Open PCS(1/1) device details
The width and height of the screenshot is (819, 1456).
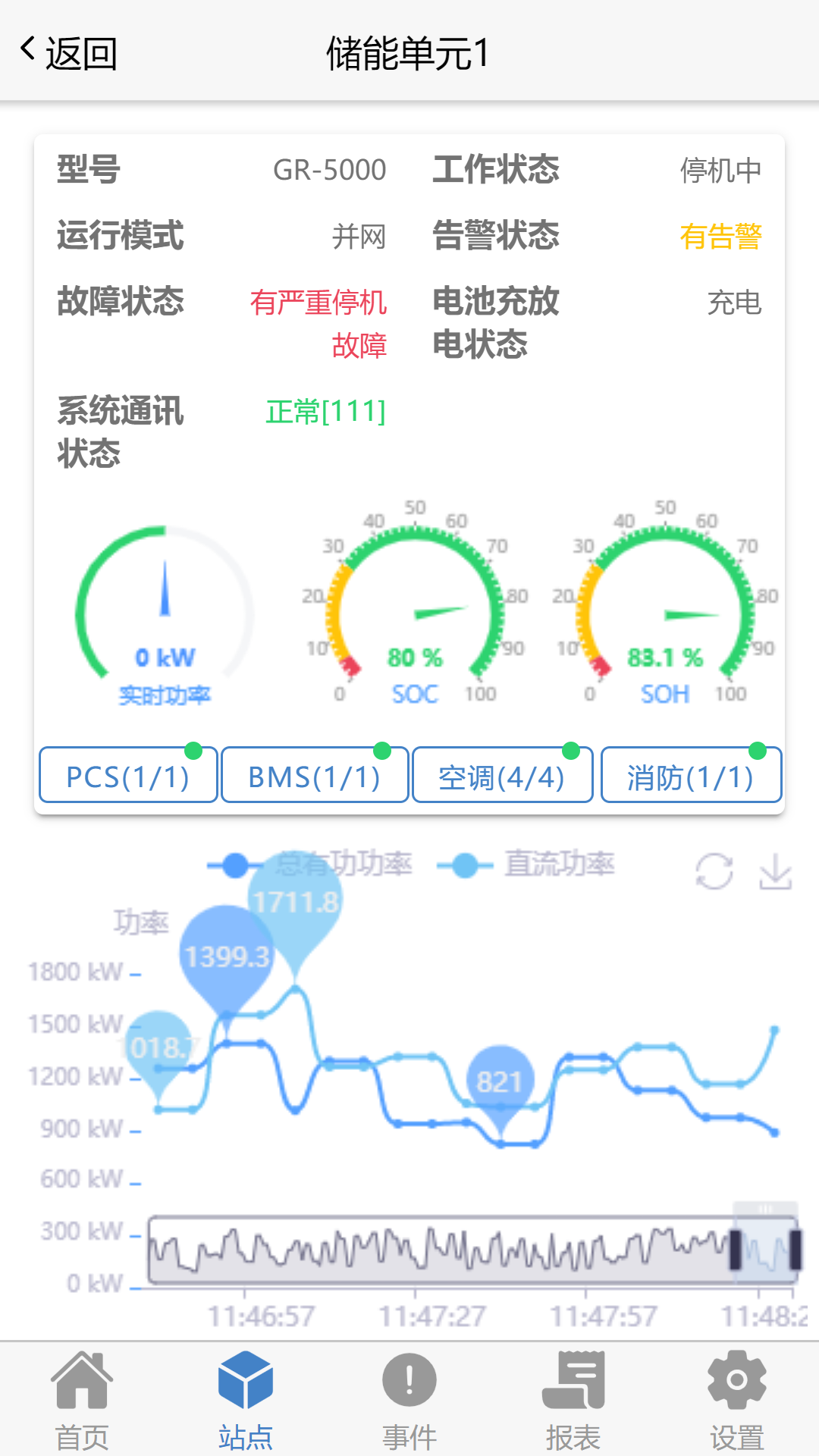tap(127, 774)
